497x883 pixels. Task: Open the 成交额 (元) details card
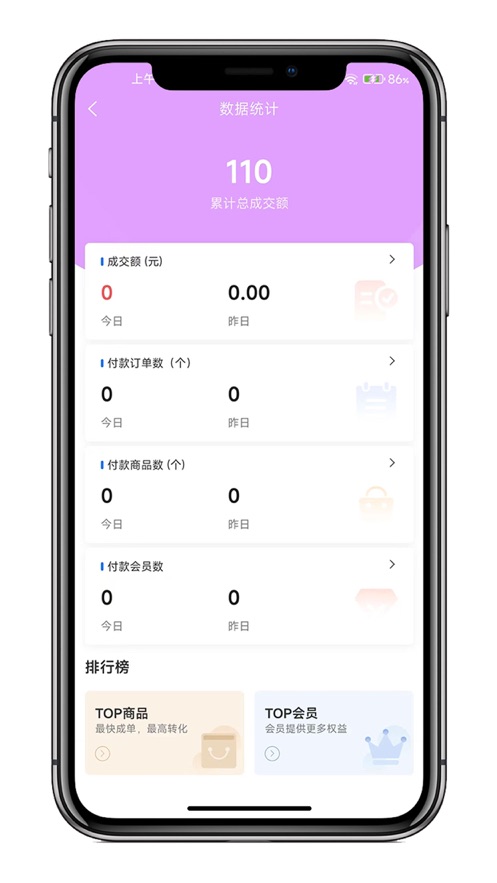pyautogui.click(x=249, y=291)
